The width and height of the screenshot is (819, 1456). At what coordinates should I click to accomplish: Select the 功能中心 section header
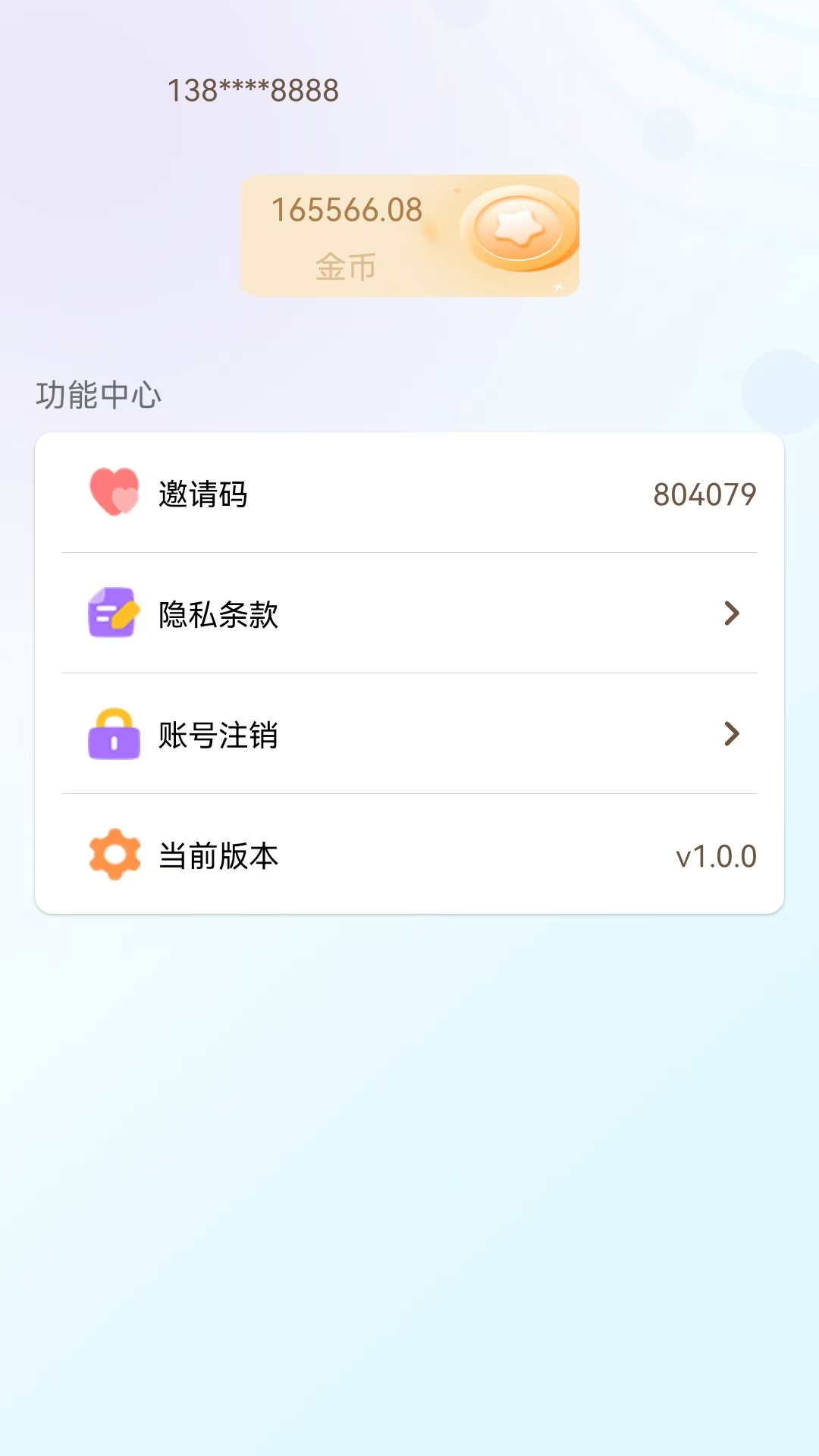99,393
